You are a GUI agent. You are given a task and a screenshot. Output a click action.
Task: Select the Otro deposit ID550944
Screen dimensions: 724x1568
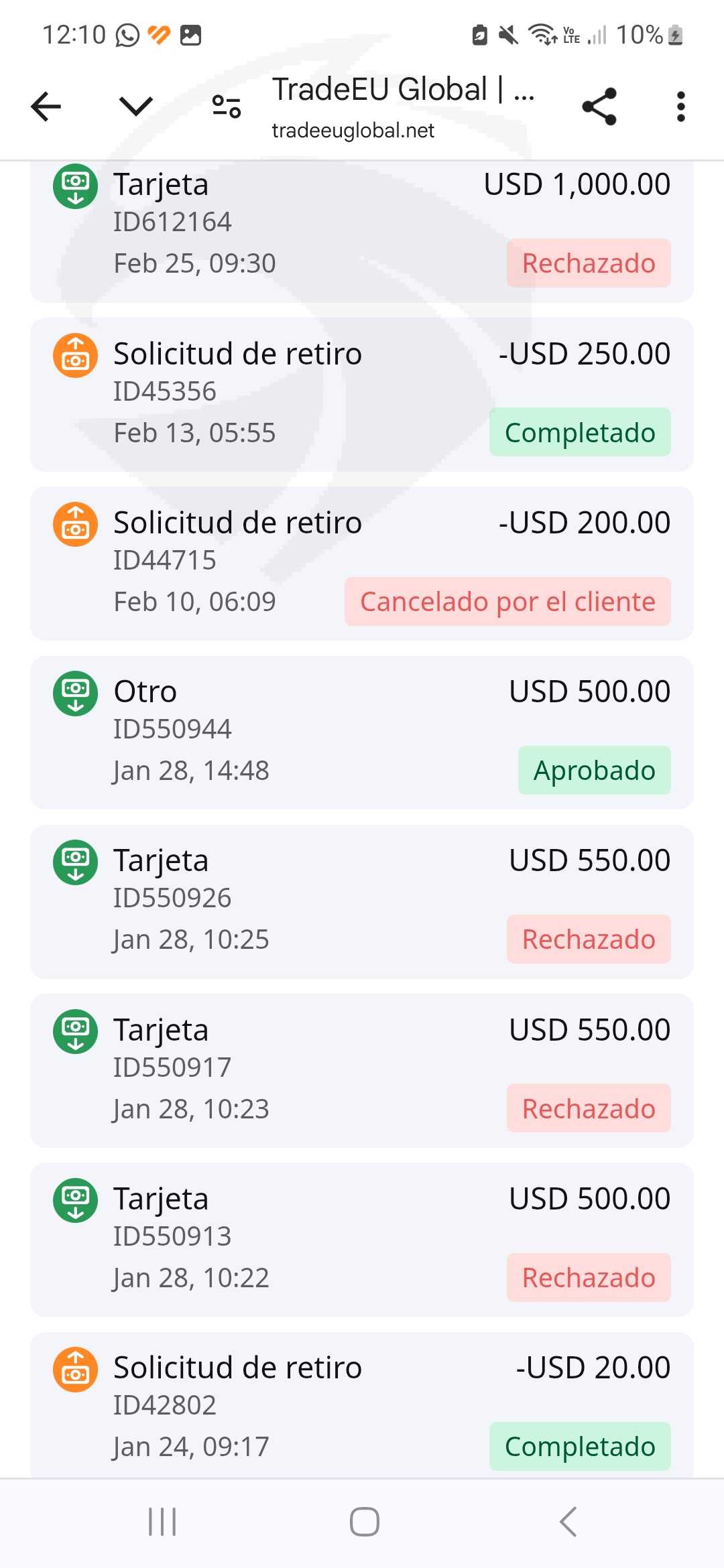click(x=362, y=731)
